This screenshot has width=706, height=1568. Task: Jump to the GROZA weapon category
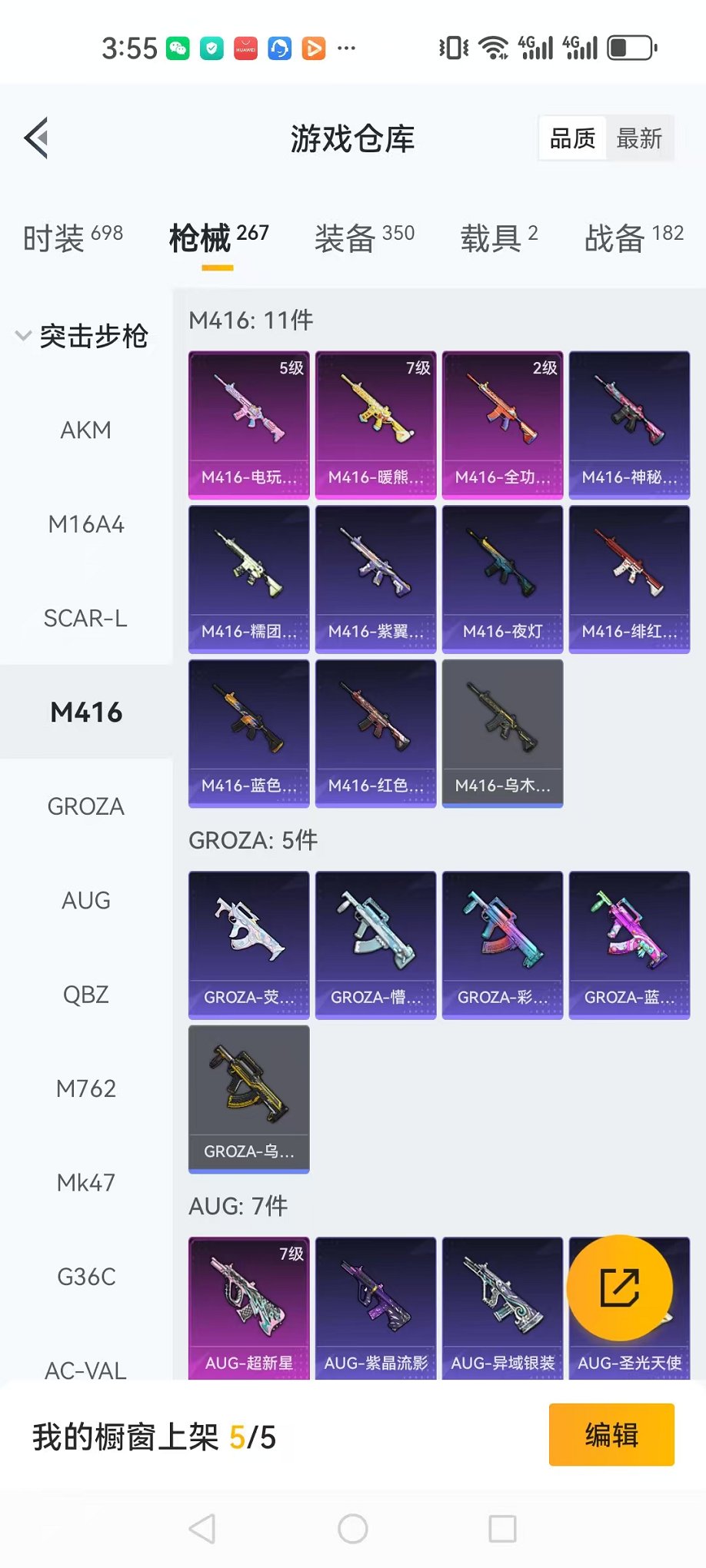pyautogui.click(x=85, y=806)
